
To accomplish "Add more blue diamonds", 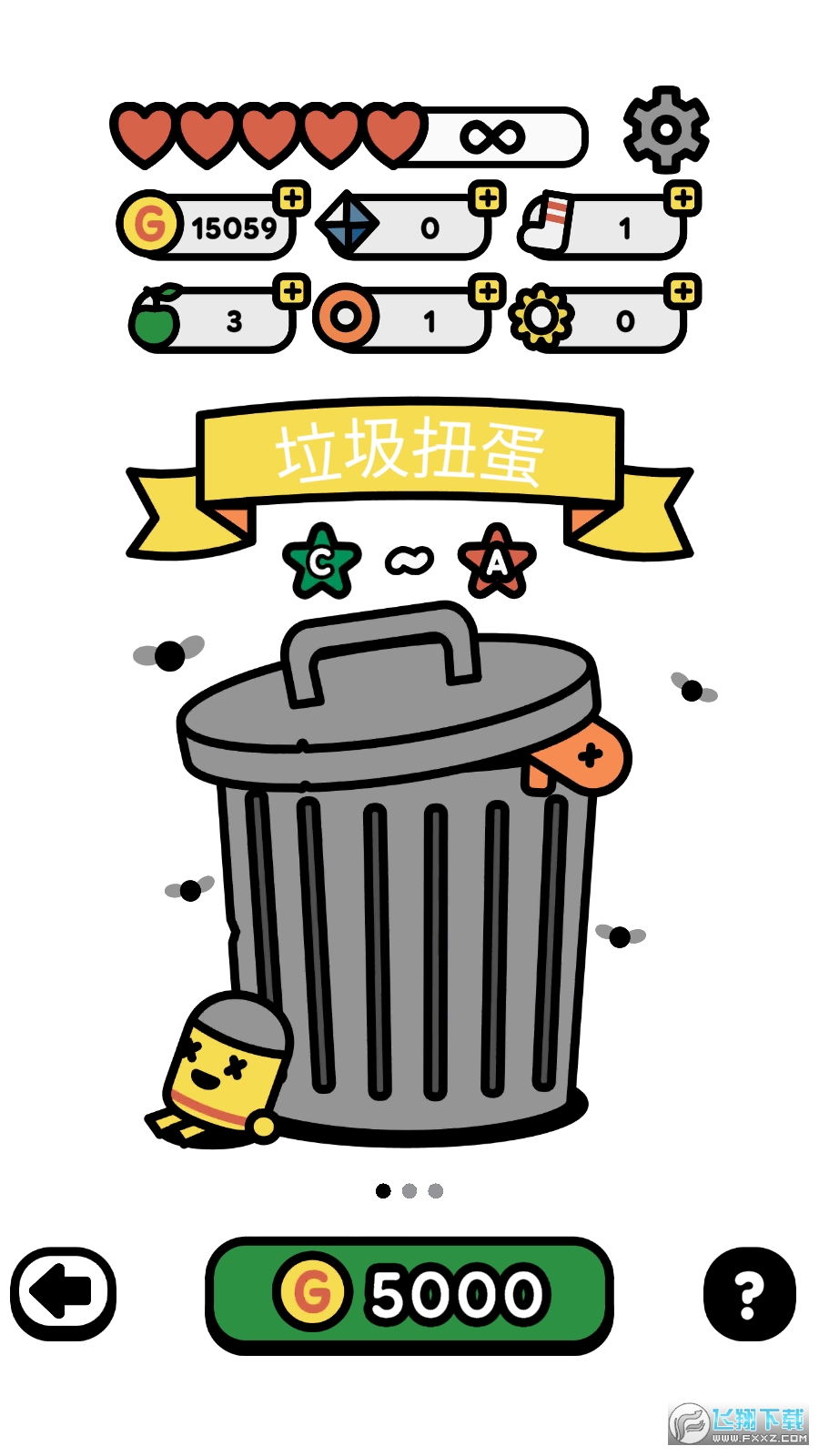I will (x=488, y=197).
